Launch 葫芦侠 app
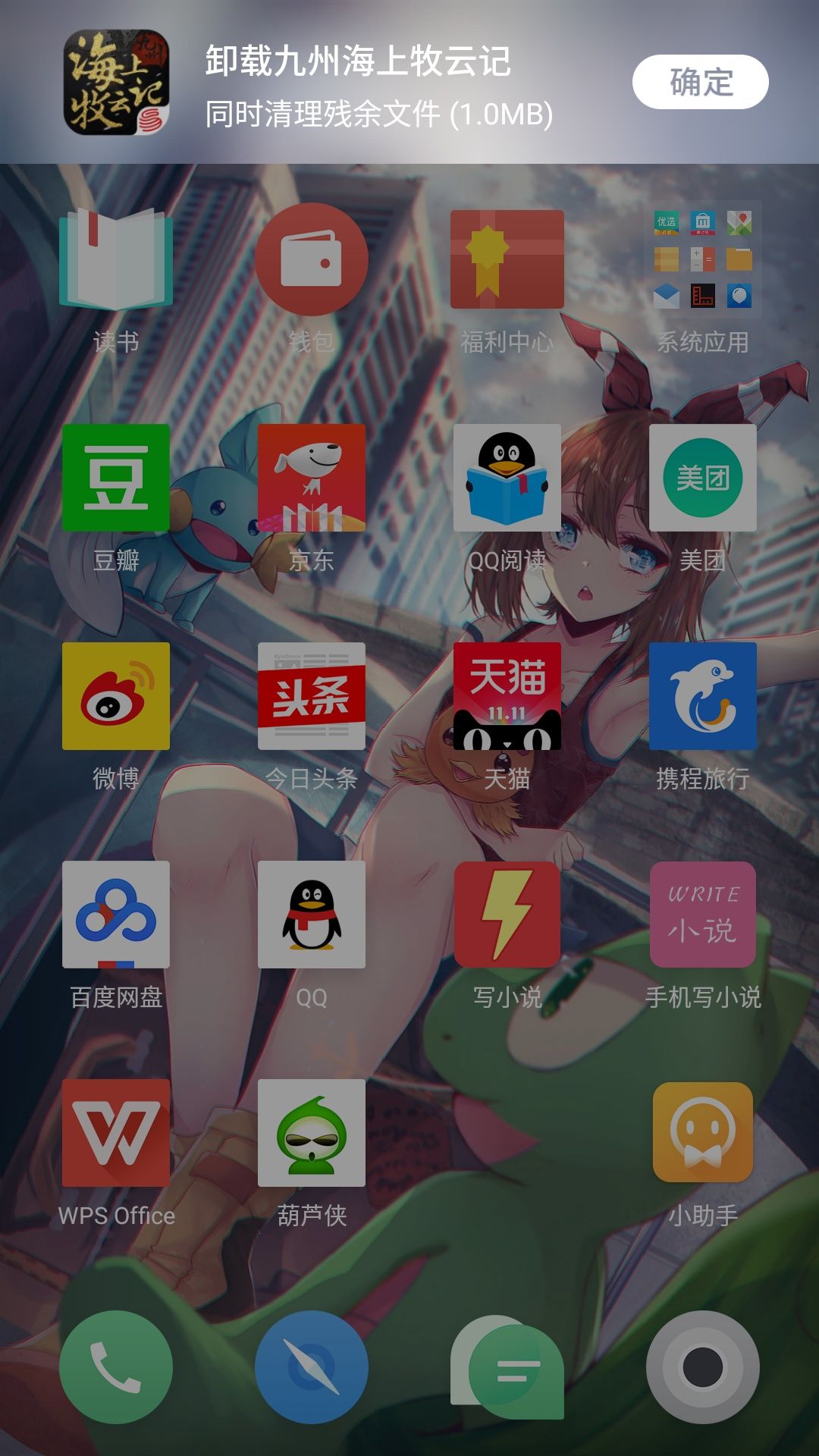 click(312, 1130)
